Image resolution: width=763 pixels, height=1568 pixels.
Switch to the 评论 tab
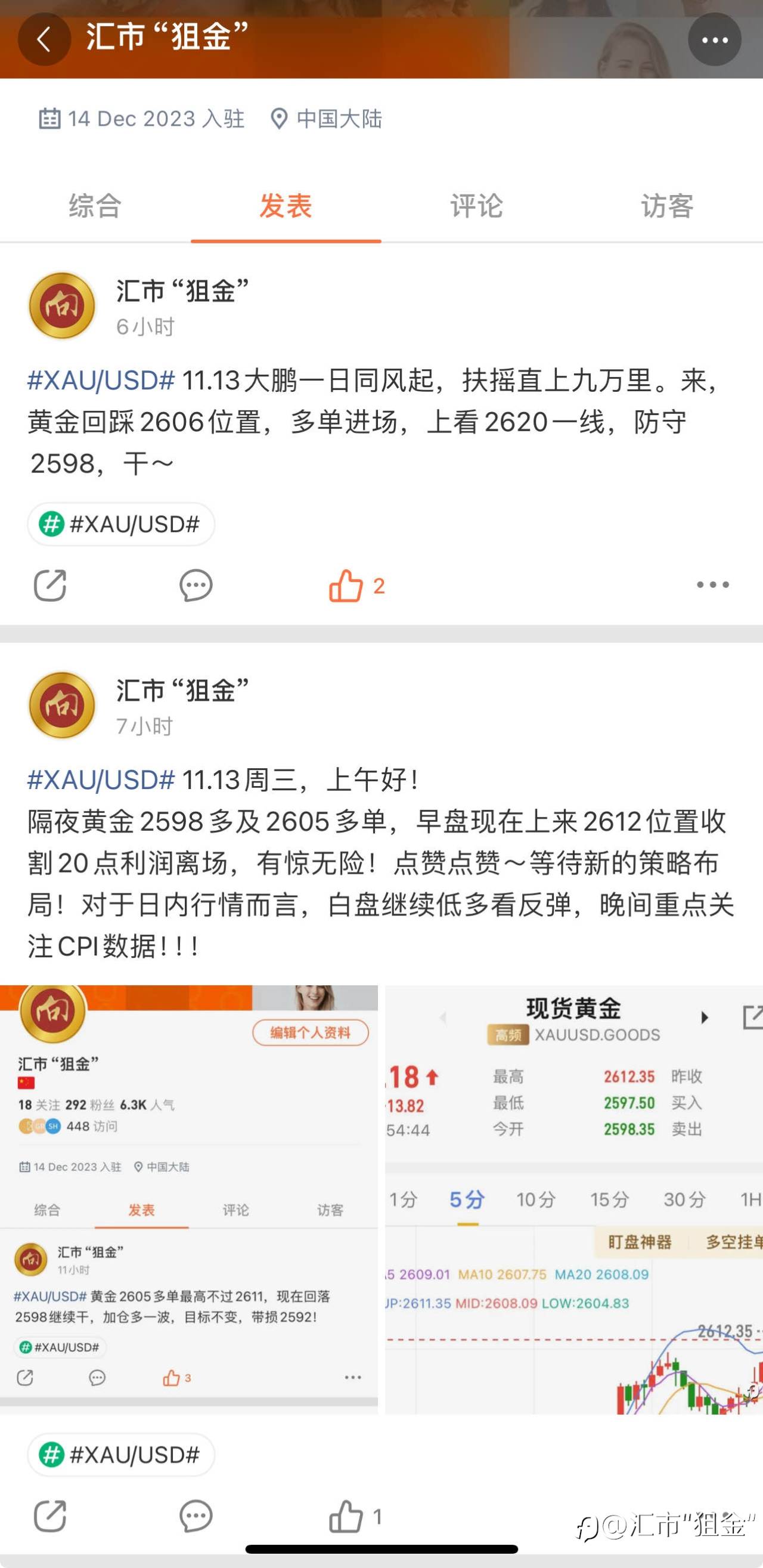[x=476, y=206]
